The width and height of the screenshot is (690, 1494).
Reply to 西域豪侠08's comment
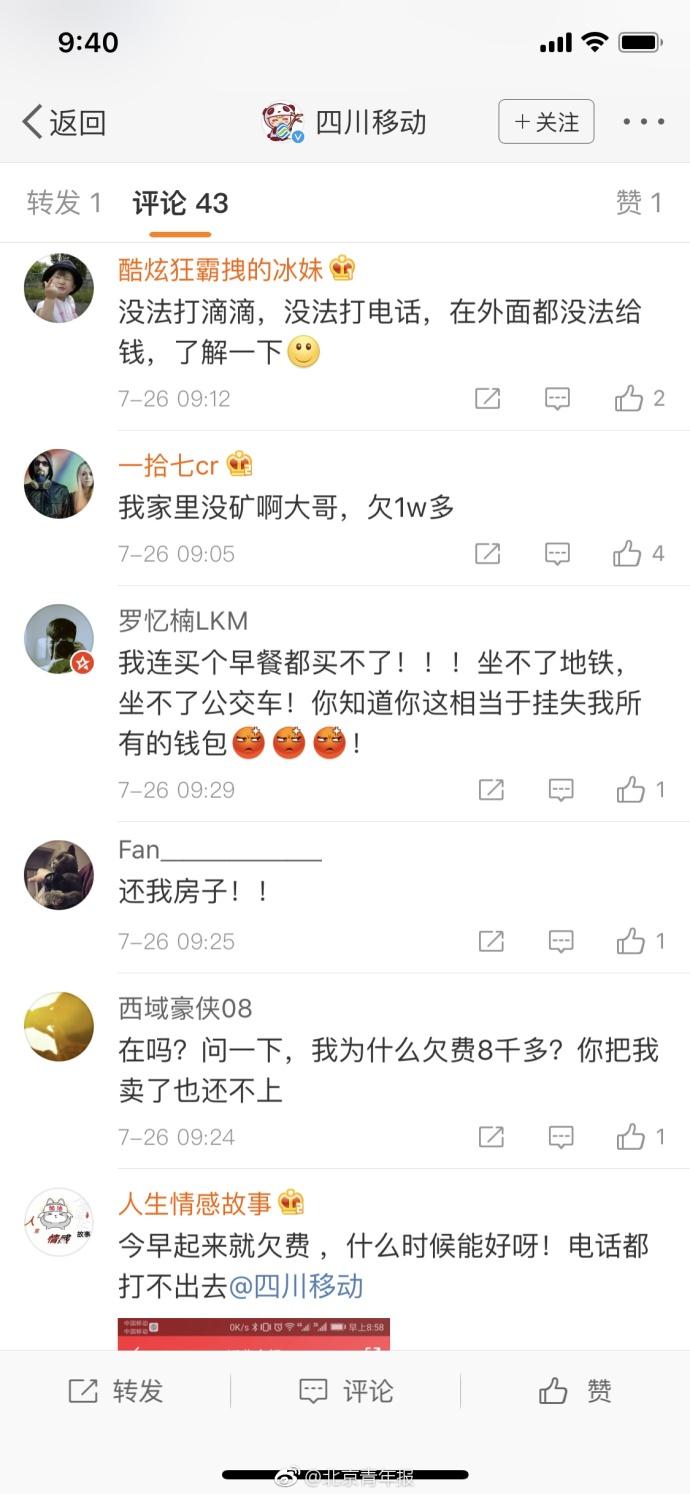[x=561, y=1137]
